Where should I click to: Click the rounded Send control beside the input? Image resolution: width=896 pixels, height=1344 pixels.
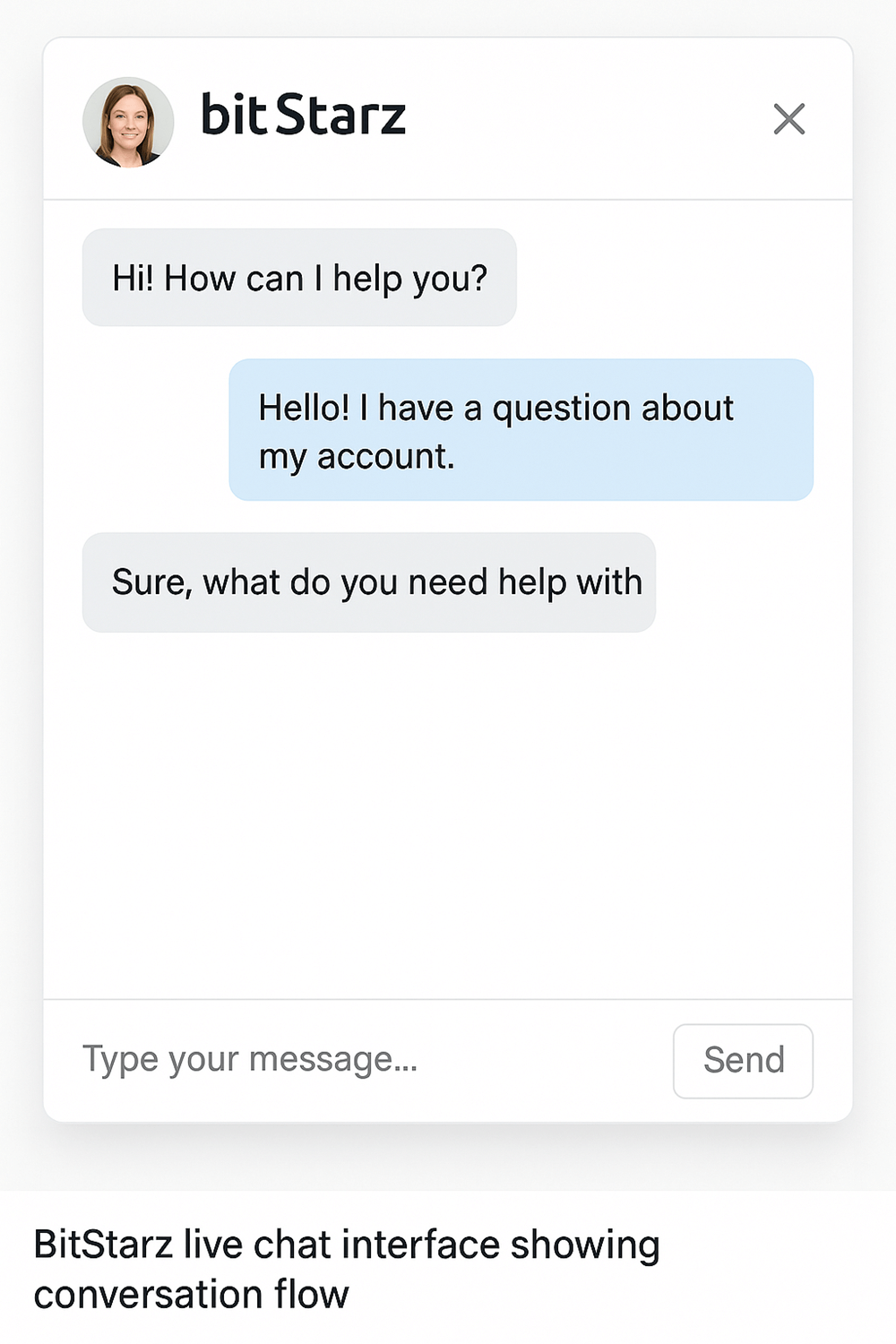coord(743,1060)
